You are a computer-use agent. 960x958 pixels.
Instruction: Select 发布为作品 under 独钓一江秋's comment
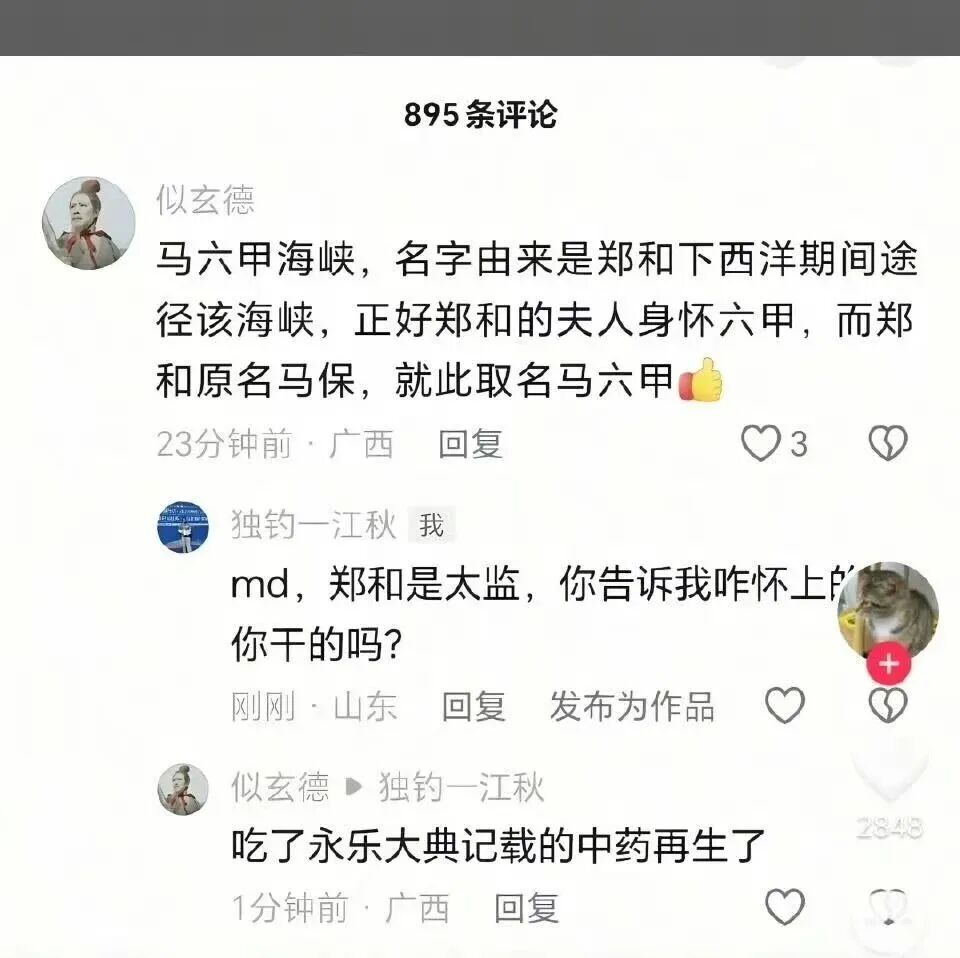coord(631,707)
